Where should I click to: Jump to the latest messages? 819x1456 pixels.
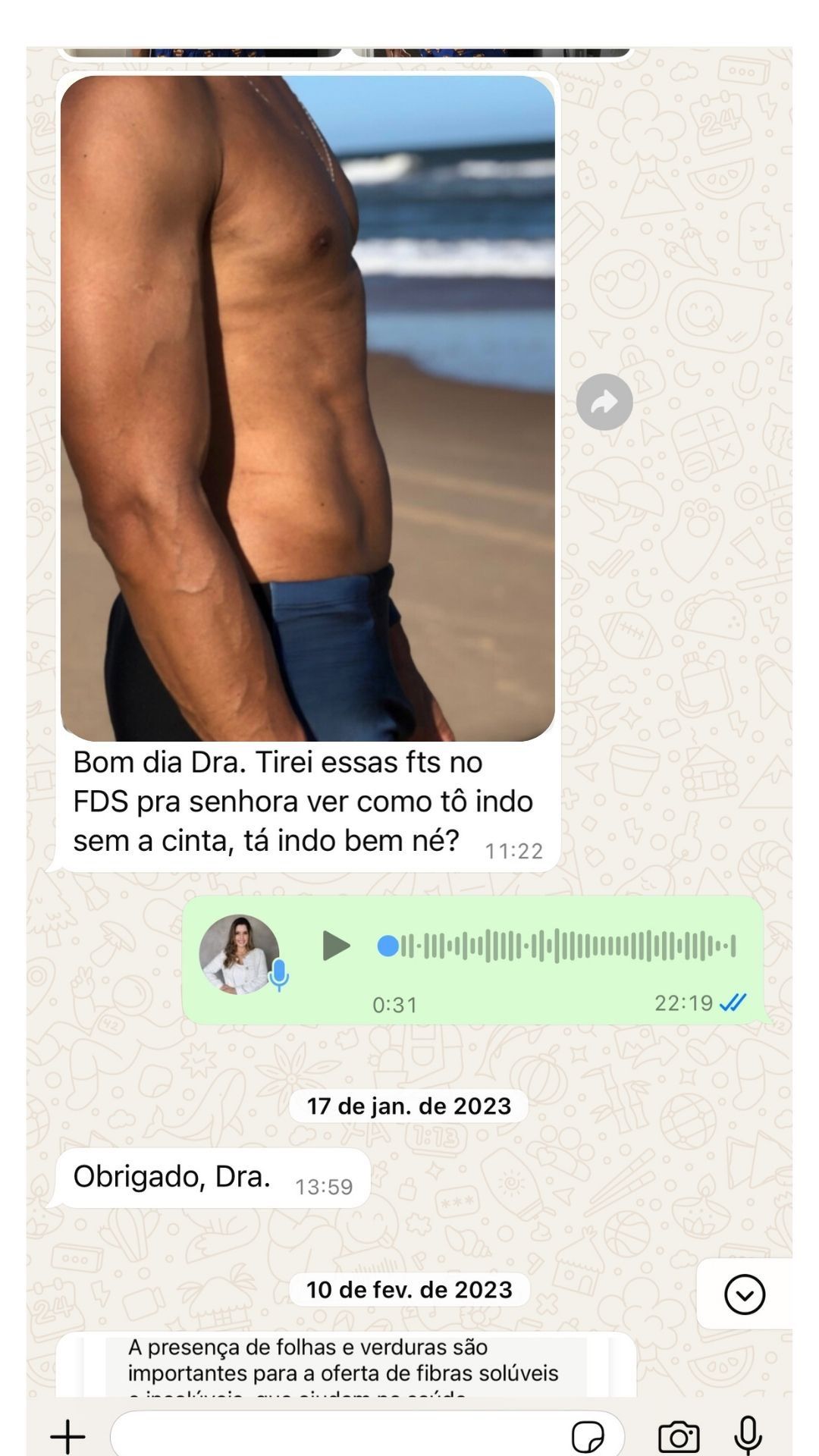[744, 1294]
